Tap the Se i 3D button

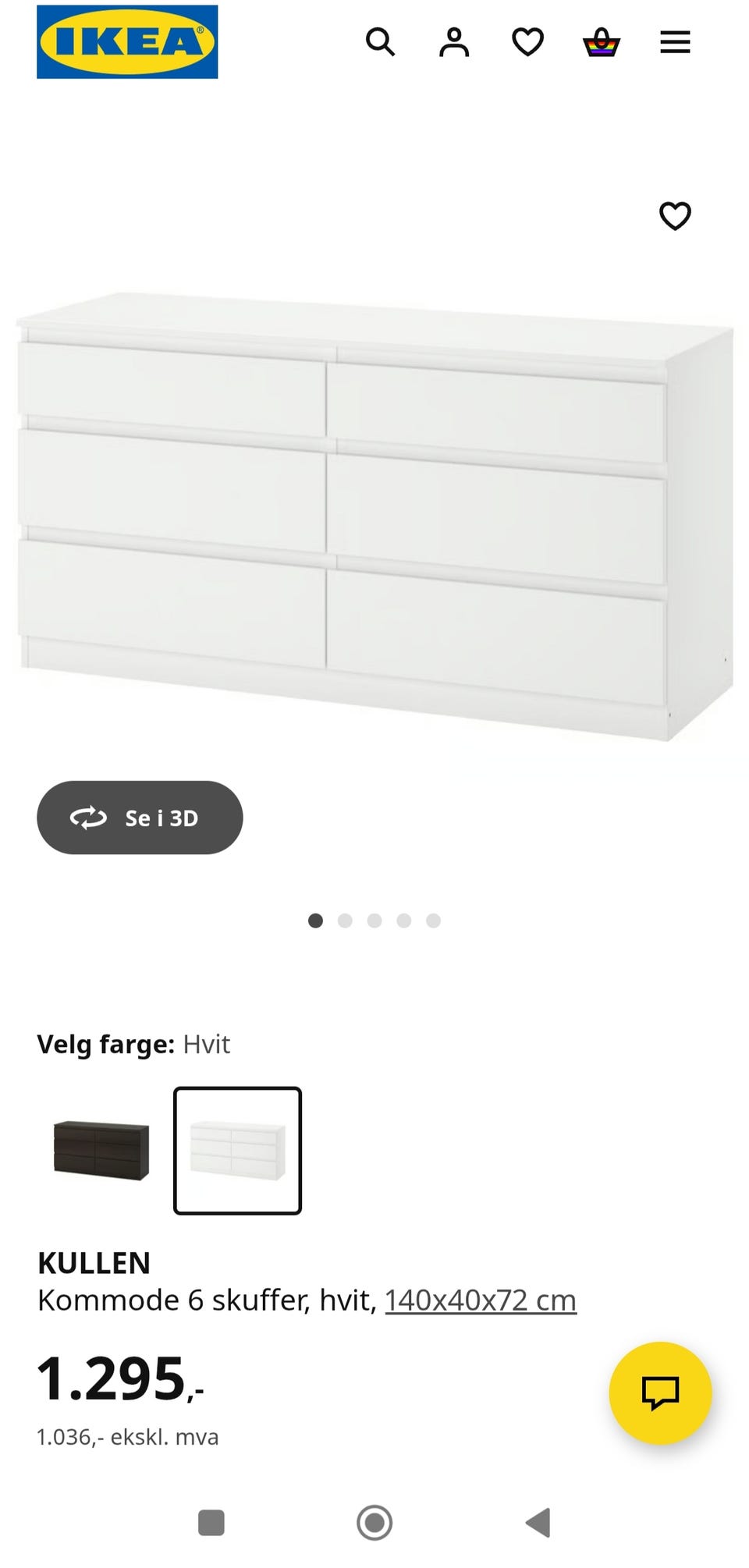point(140,818)
